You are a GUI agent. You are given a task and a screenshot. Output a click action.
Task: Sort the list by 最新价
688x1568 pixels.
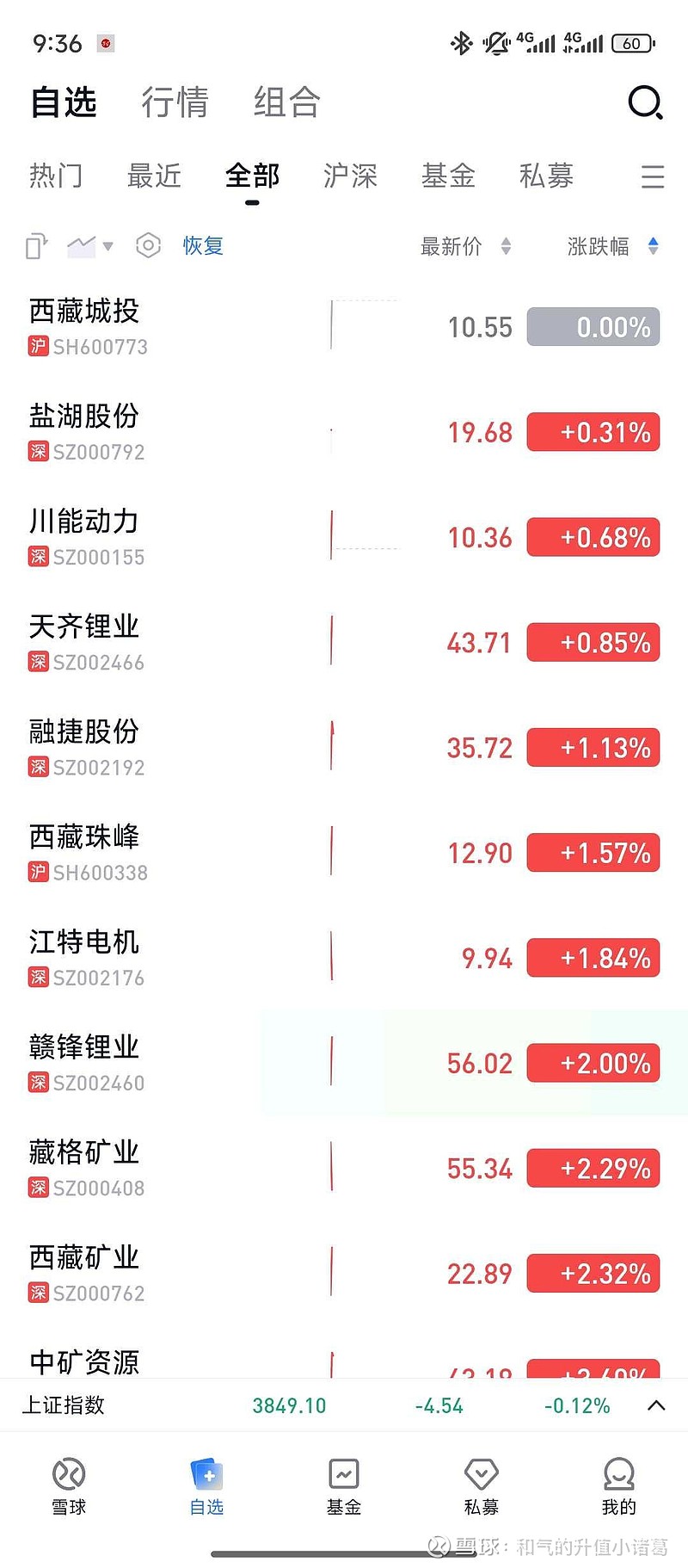click(x=464, y=247)
